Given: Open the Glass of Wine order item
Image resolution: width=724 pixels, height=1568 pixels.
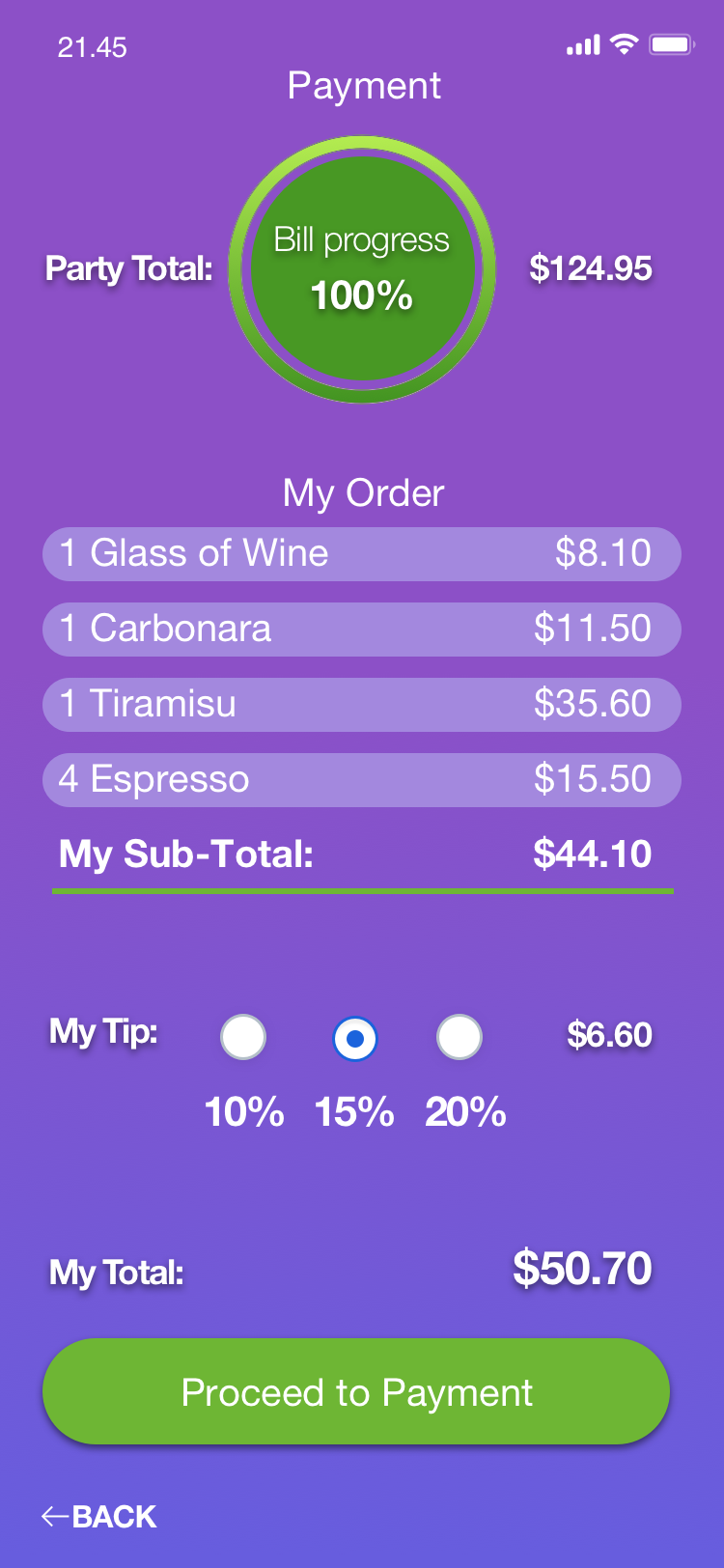Looking at the screenshot, I should tap(361, 554).
